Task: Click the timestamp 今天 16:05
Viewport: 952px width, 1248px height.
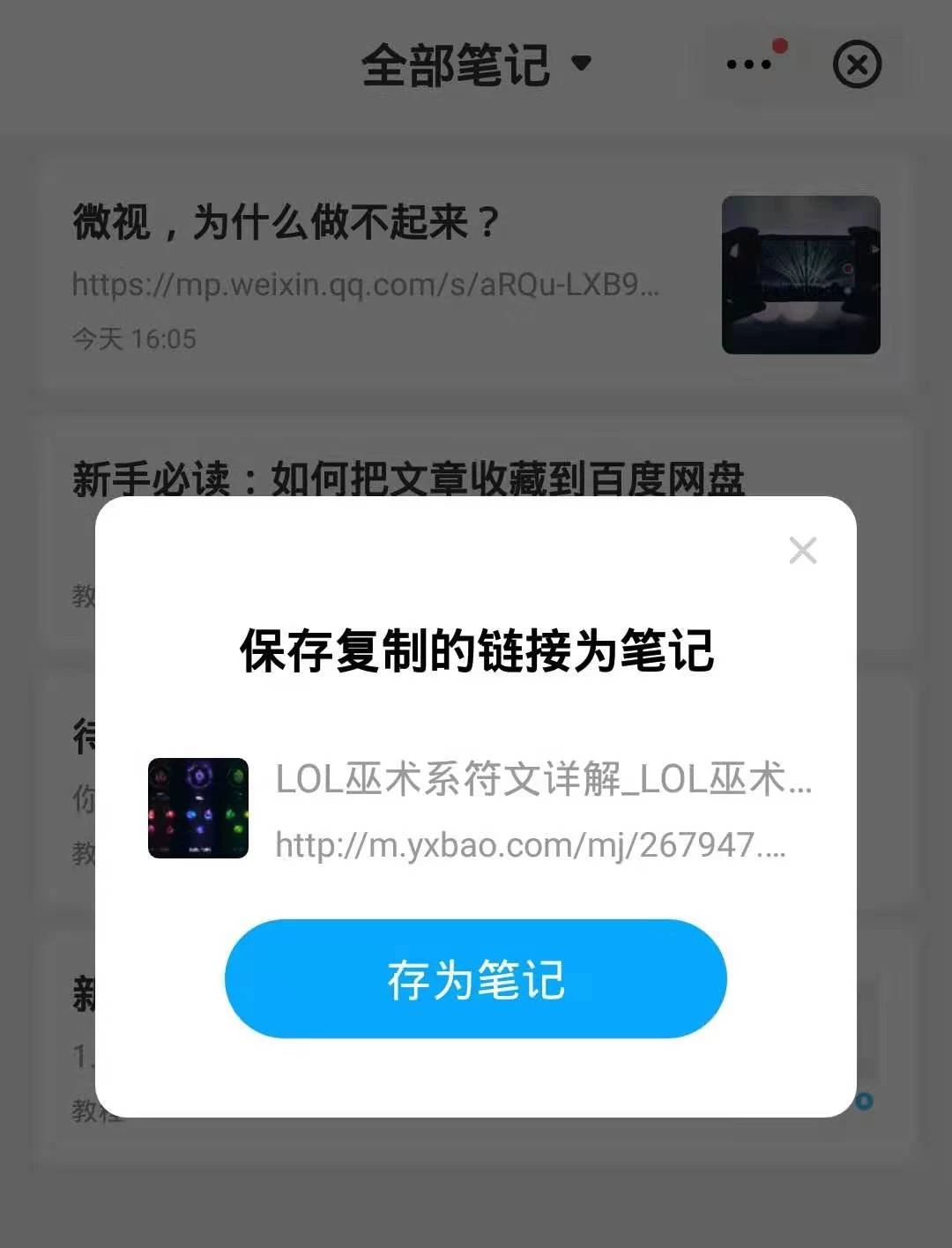Action: 134,338
